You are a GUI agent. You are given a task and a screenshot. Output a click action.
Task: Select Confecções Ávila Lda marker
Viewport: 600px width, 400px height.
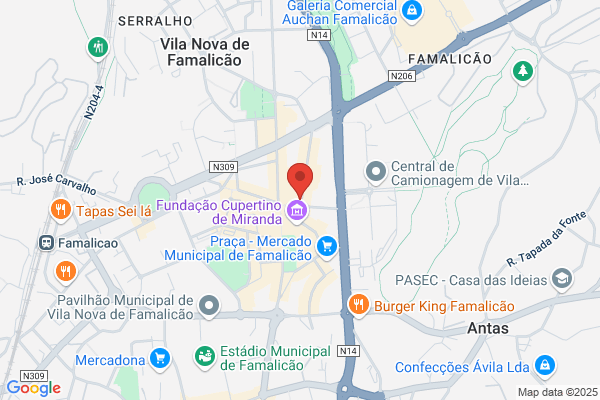545,364
